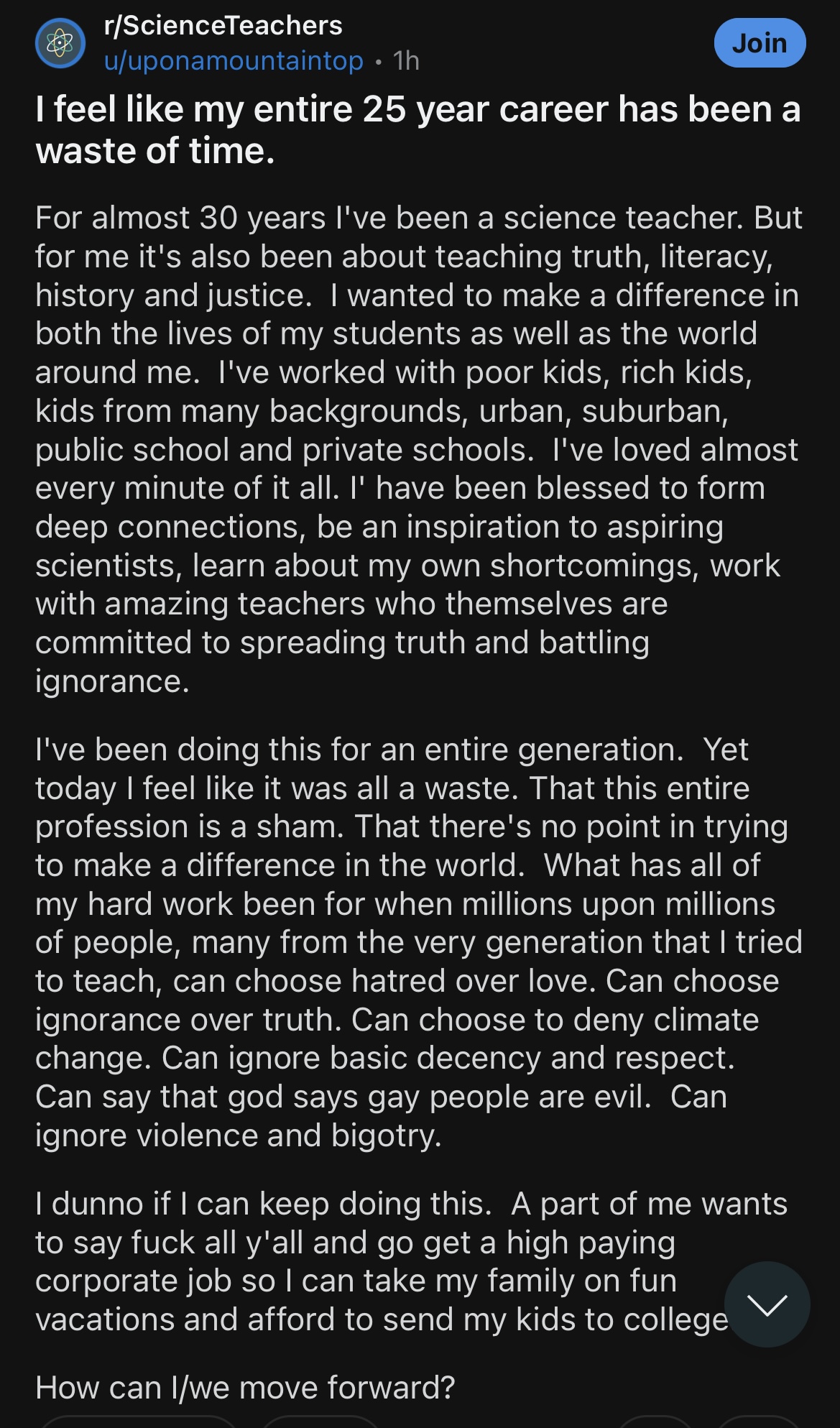The width and height of the screenshot is (840, 1428).
Task: Join the r/ScienceTeachers community
Action: pos(760,43)
